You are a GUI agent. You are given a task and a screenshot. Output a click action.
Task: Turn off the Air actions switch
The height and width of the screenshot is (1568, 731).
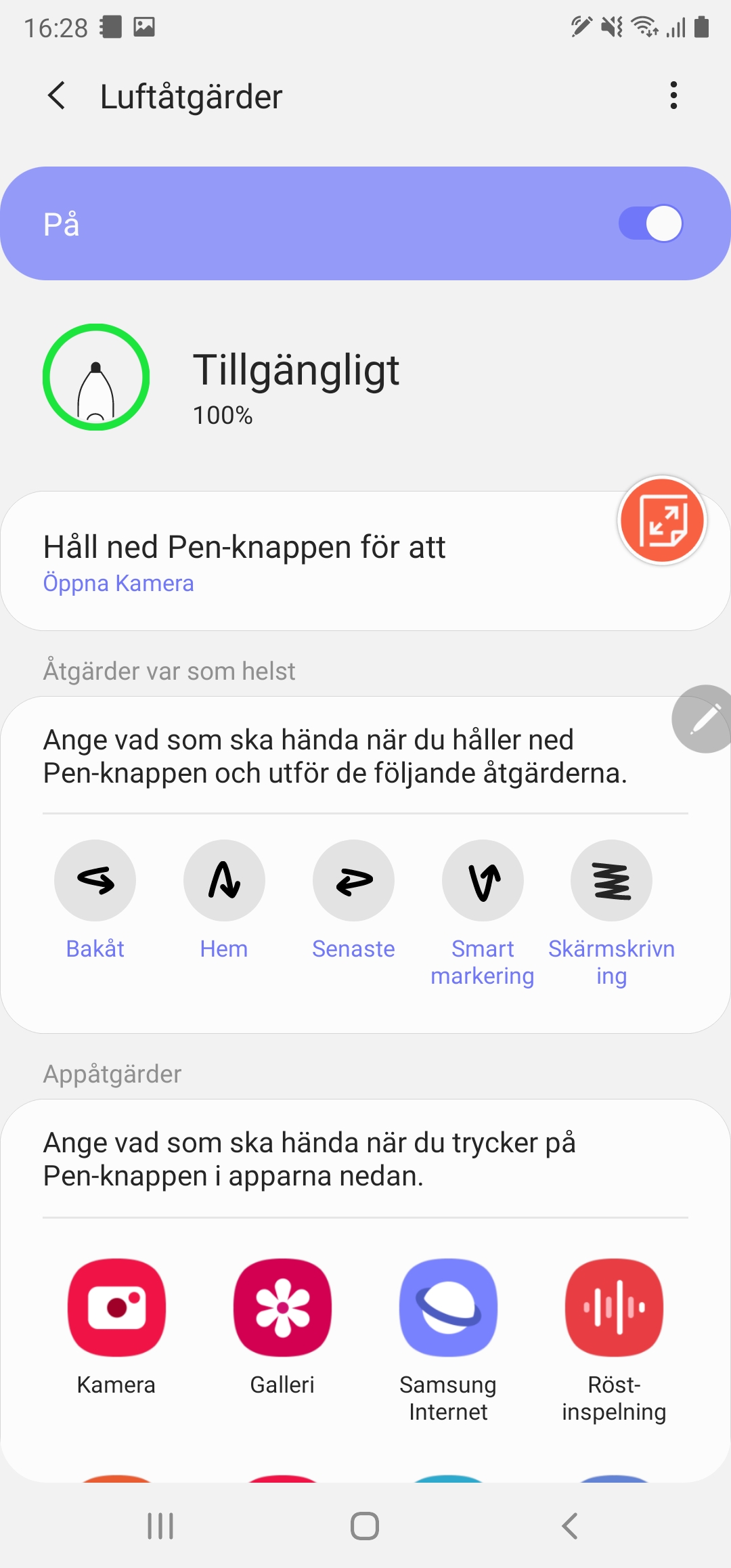tap(650, 223)
